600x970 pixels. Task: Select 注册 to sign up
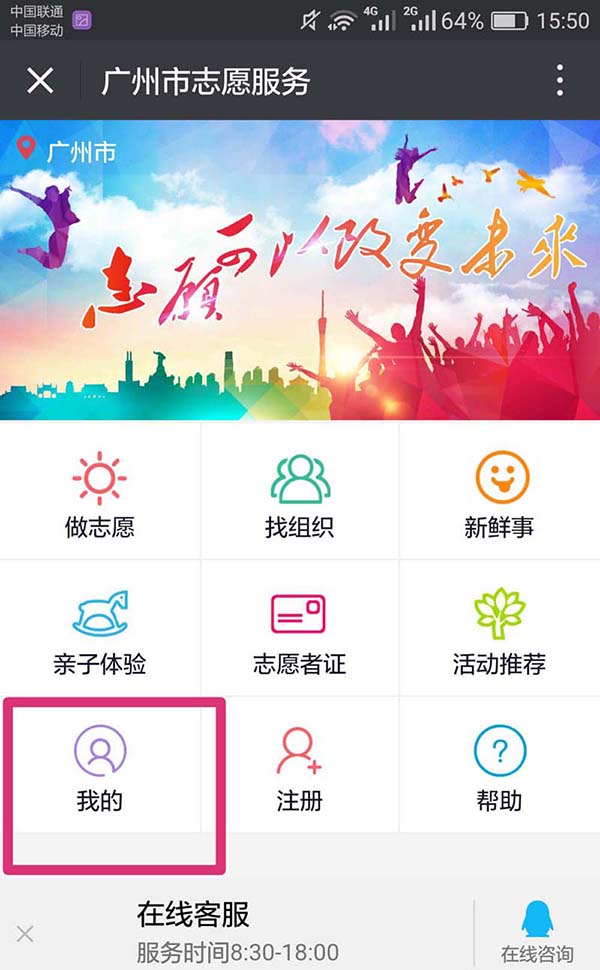[300, 767]
